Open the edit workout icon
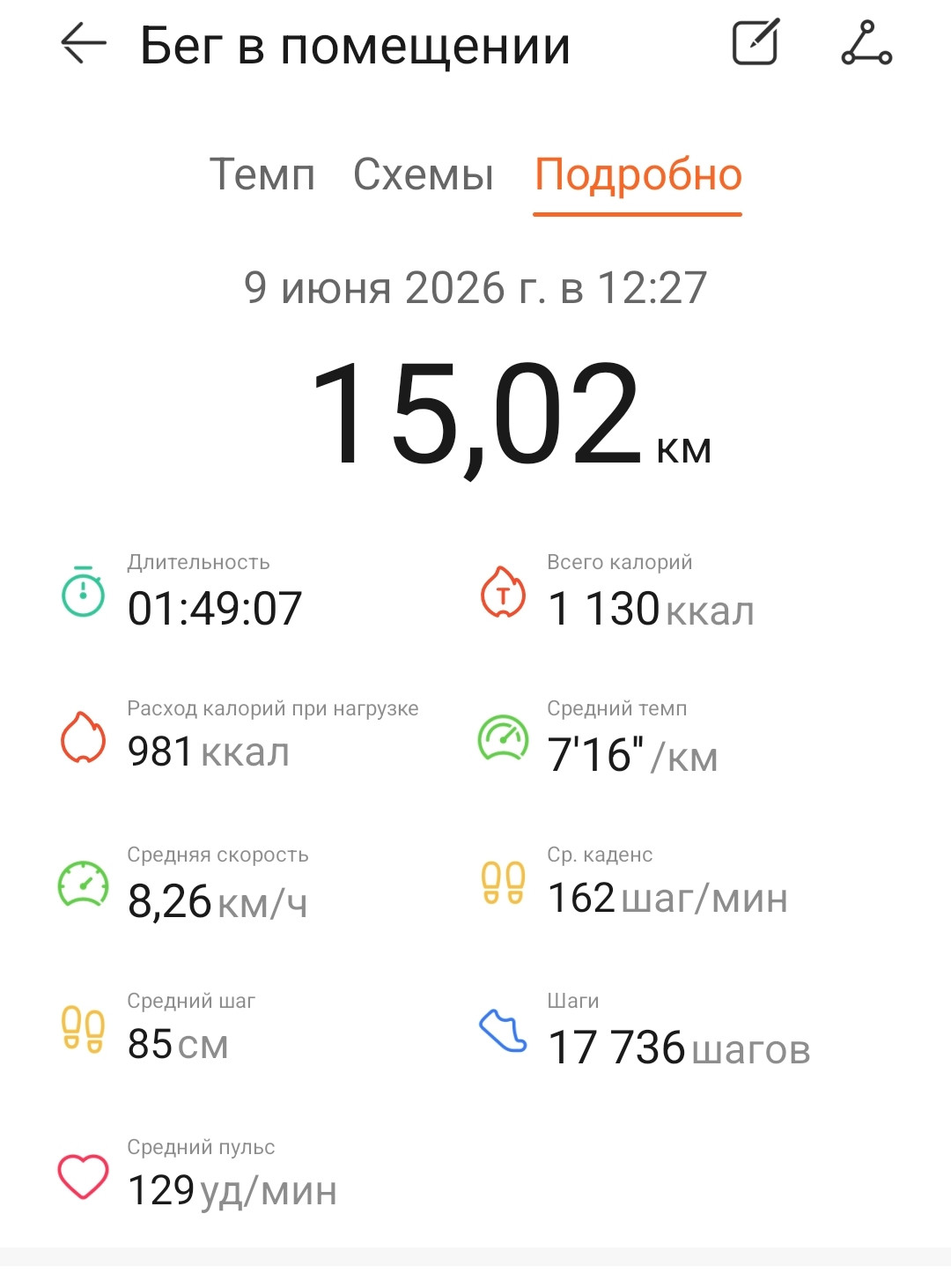The width and height of the screenshot is (951, 1288). 756,42
